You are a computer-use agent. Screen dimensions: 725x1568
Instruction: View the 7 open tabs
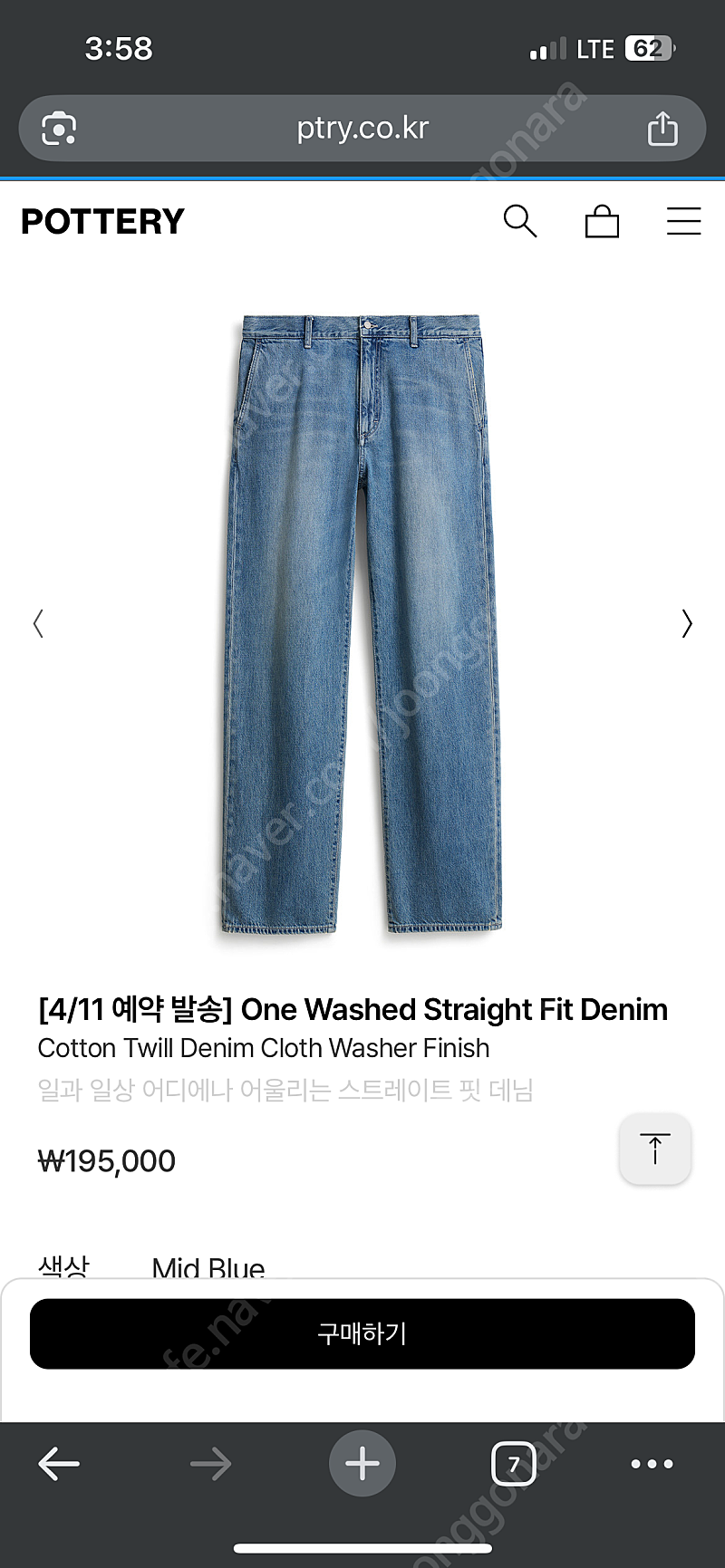click(514, 1464)
